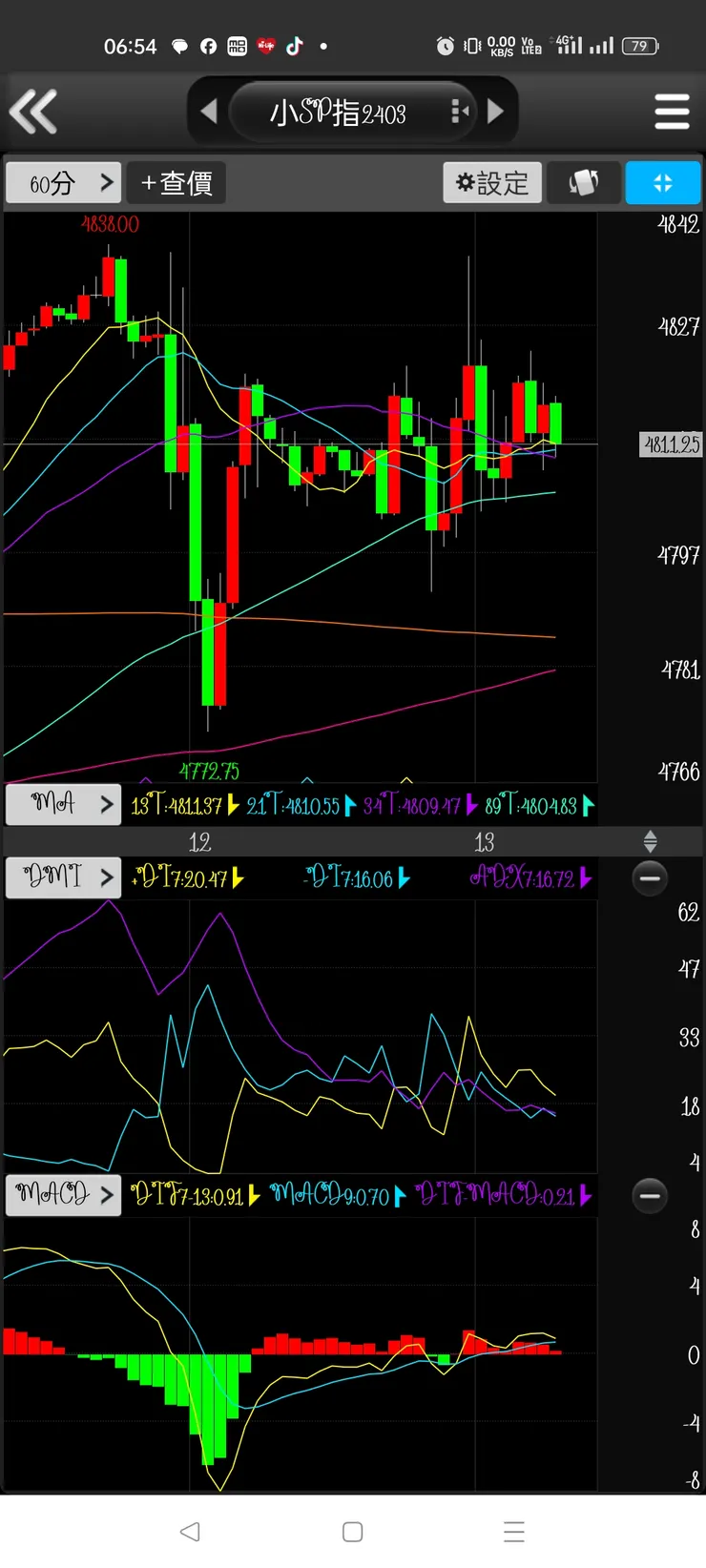This screenshot has width=706, height=1568.
Task: Rotate the chart orientation
Action: coord(584,183)
